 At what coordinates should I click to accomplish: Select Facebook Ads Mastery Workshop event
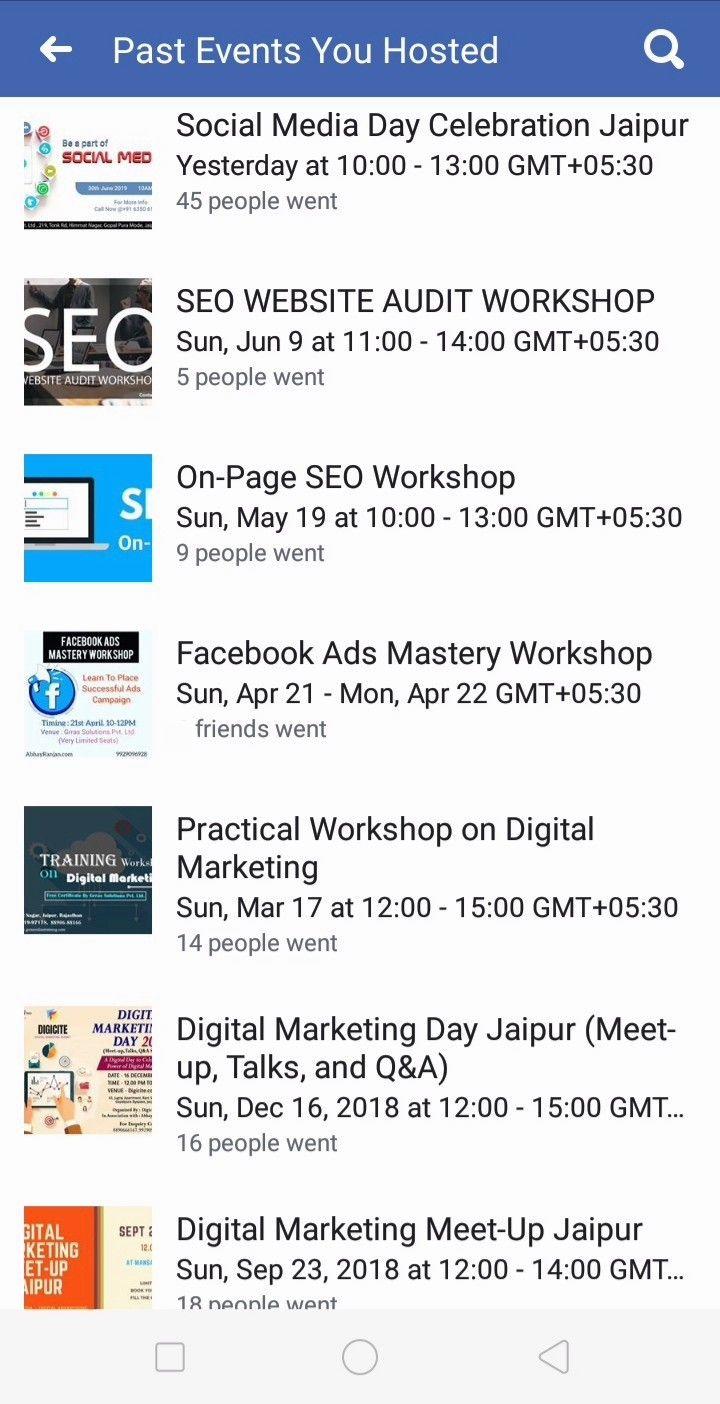[360, 693]
